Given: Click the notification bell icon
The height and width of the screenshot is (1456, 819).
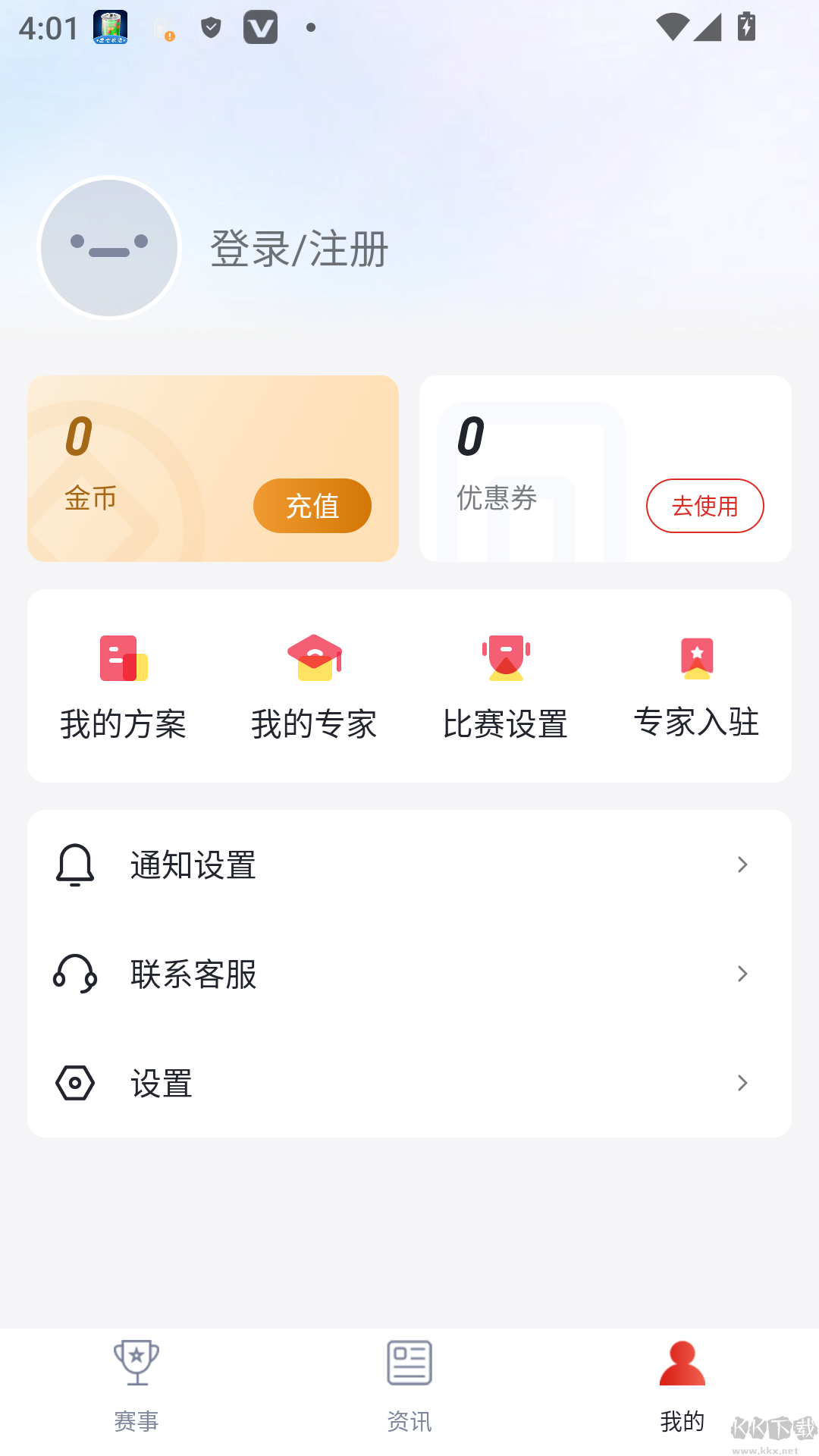Looking at the screenshot, I should pyautogui.click(x=75, y=864).
